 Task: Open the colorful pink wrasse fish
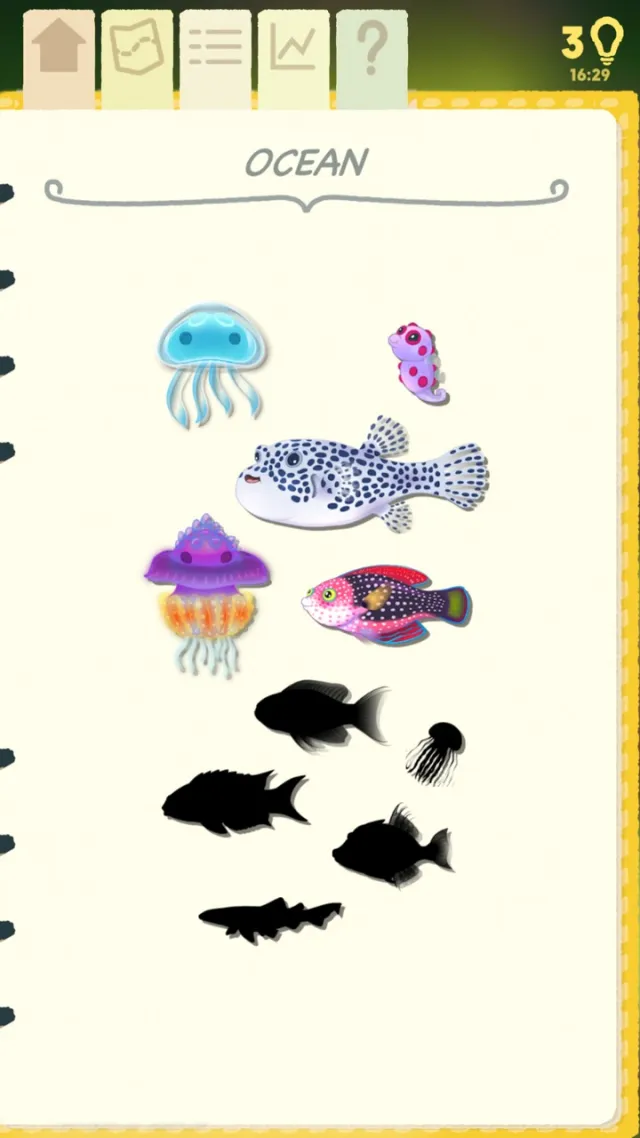[x=385, y=605]
